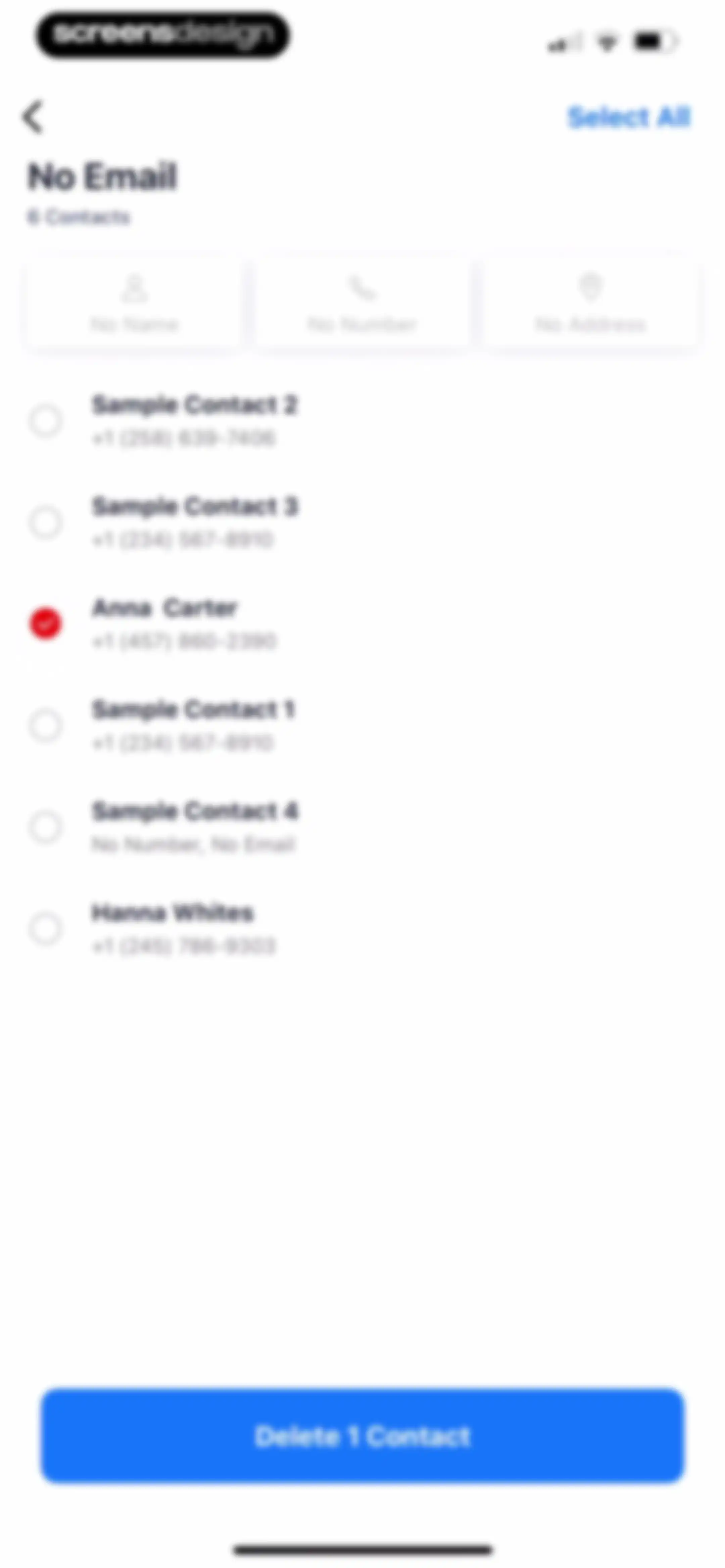
Task: Tick the checkbox for Hanna Whites
Action: (46, 928)
